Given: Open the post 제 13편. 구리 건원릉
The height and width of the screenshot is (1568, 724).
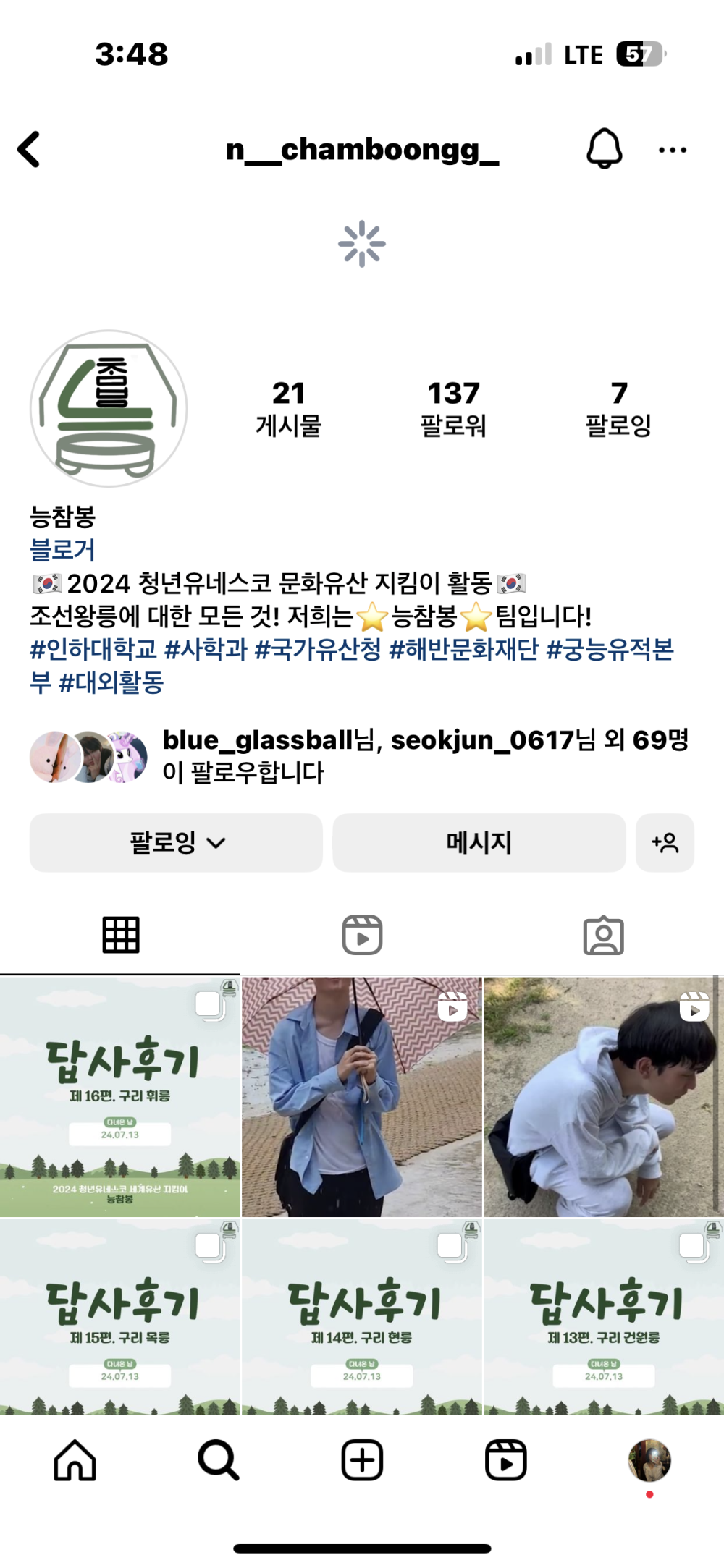Looking at the screenshot, I should 604,1317.
